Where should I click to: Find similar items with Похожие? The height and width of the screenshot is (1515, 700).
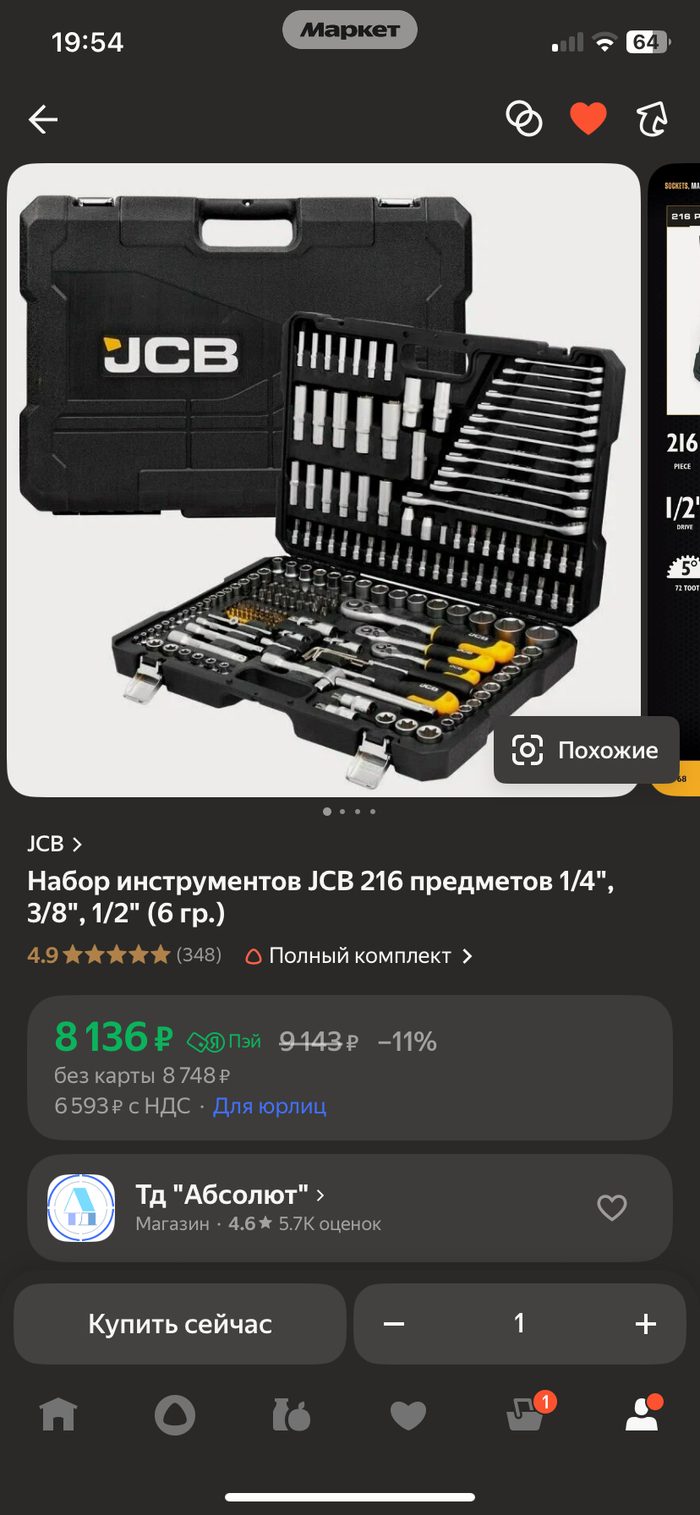pos(586,750)
